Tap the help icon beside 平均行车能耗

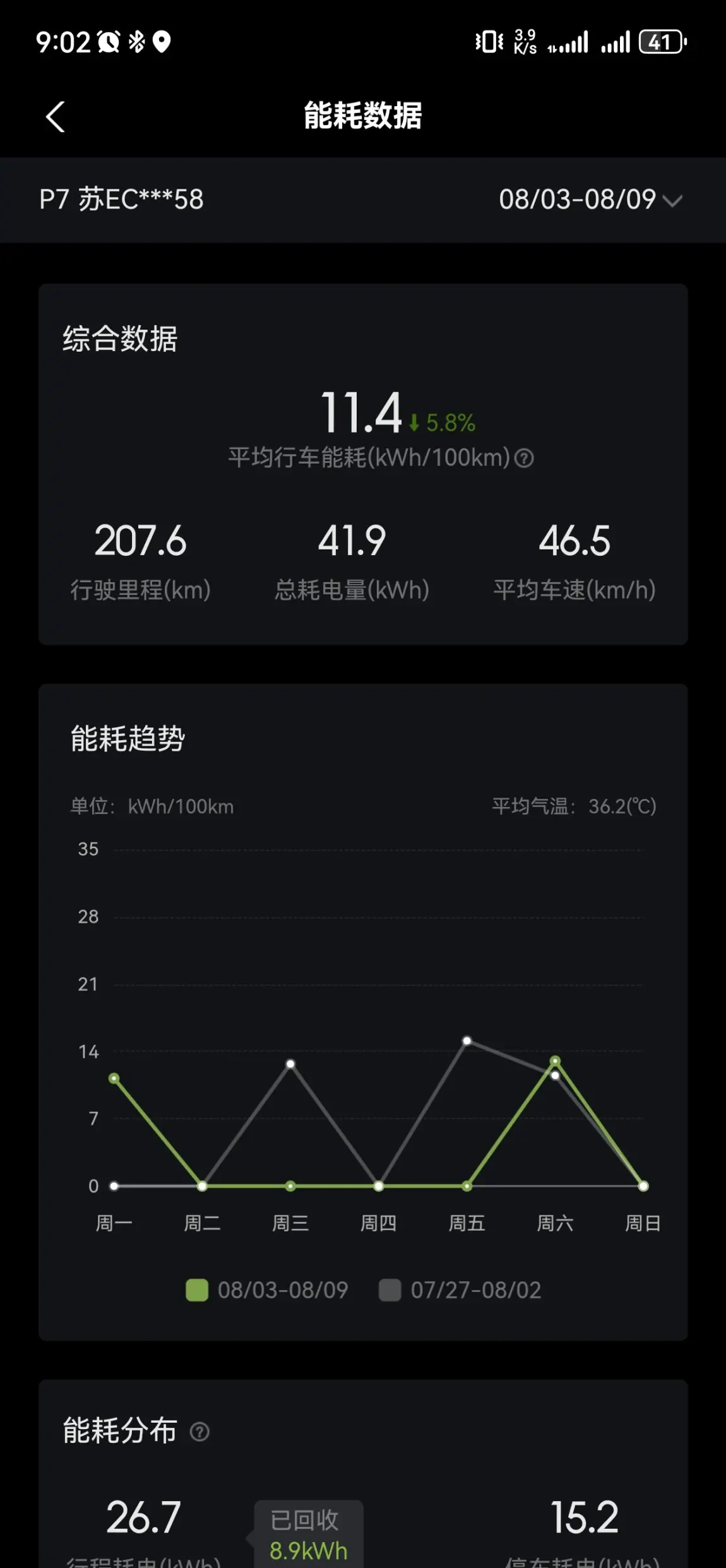coord(524,458)
